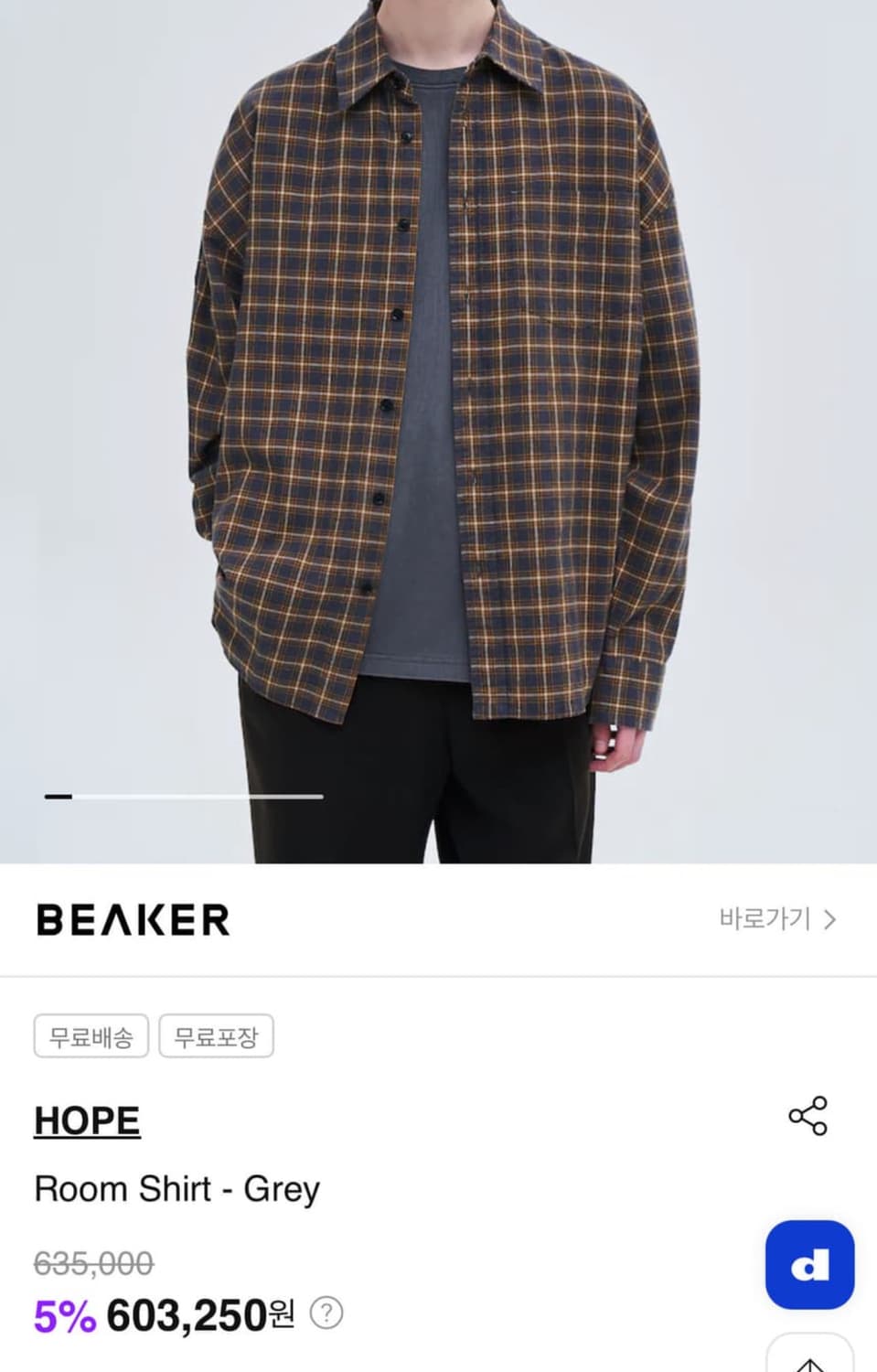Click the BEAKER logo
This screenshot has width=877, height=1372.
click(x=131, y=919)
